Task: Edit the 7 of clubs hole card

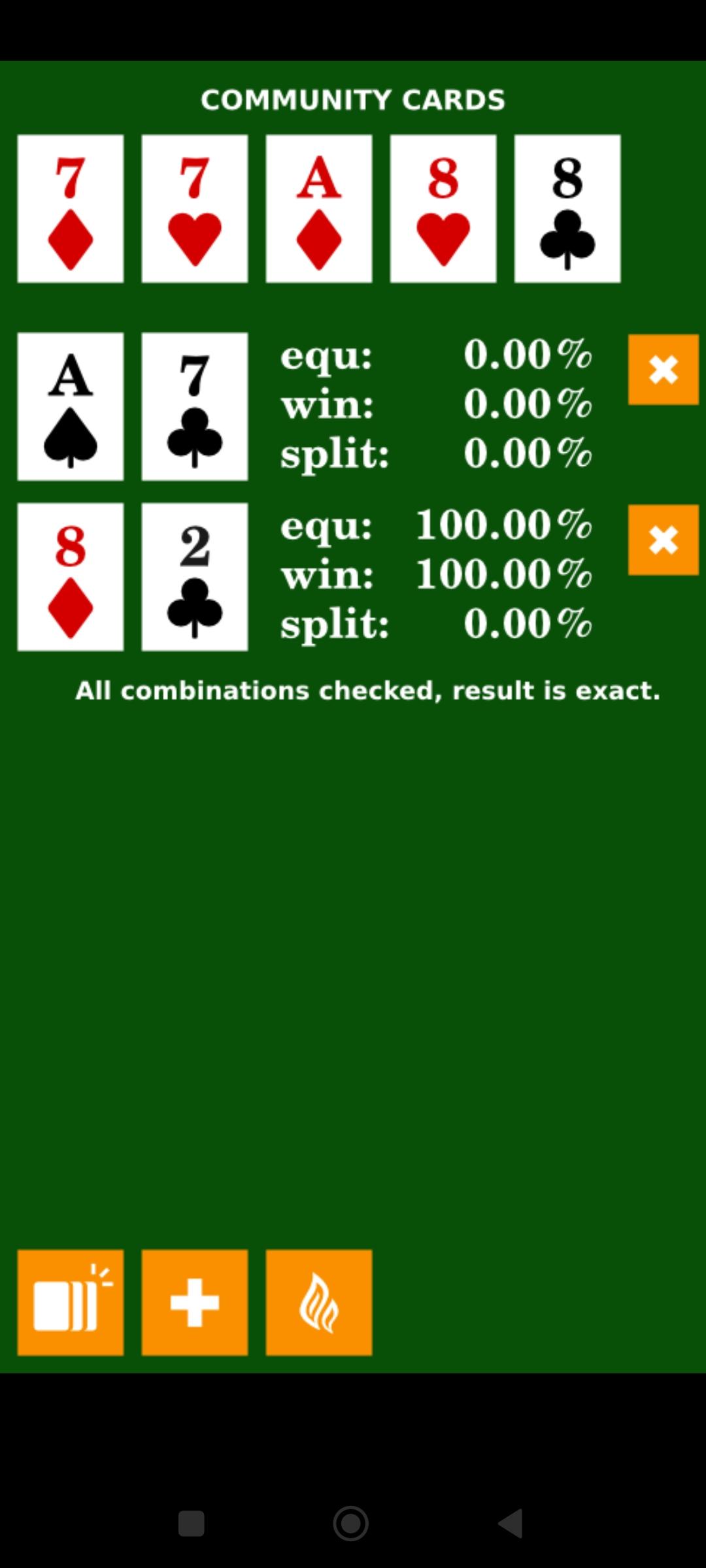Action: (195, 406)
